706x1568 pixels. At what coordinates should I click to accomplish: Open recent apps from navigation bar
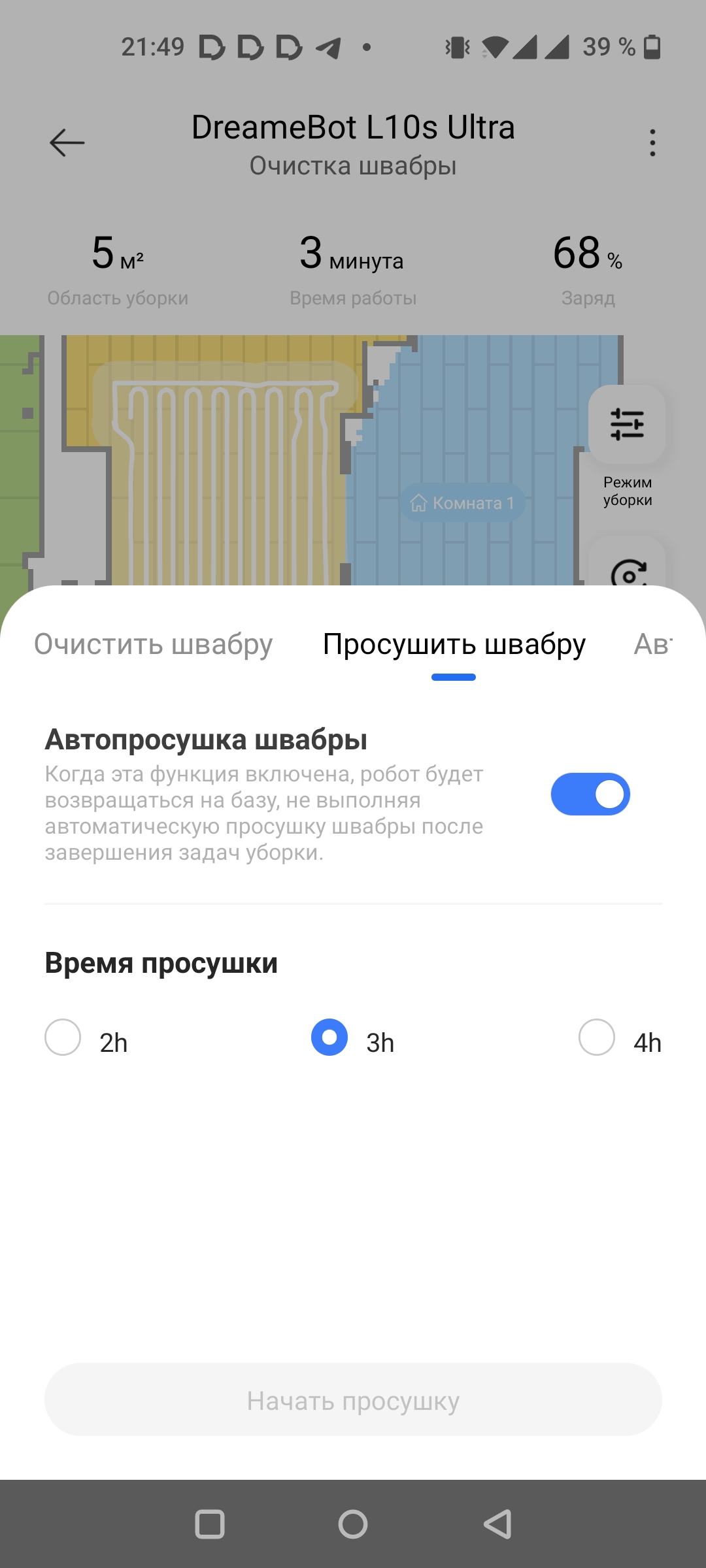tap(210, 1524)
